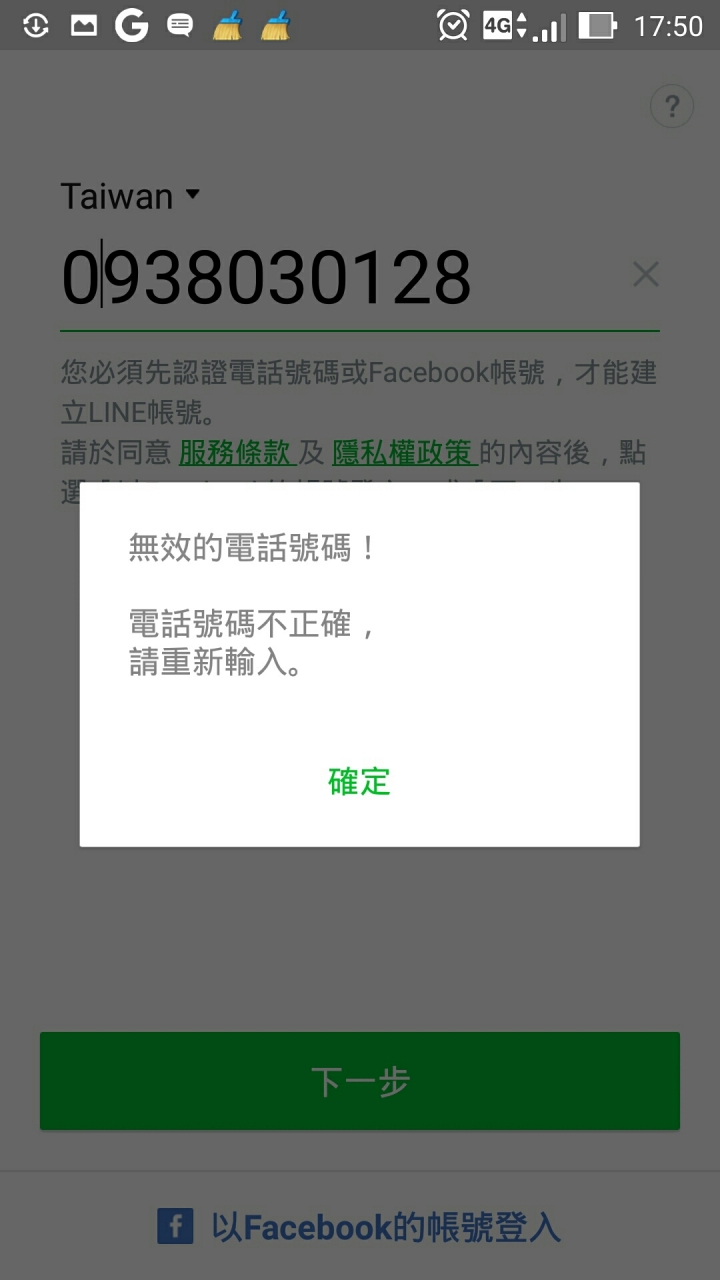Expand the Taiwan country dropdown
The width and height of the screenshot is (720, 1280).
click(131, 196)
